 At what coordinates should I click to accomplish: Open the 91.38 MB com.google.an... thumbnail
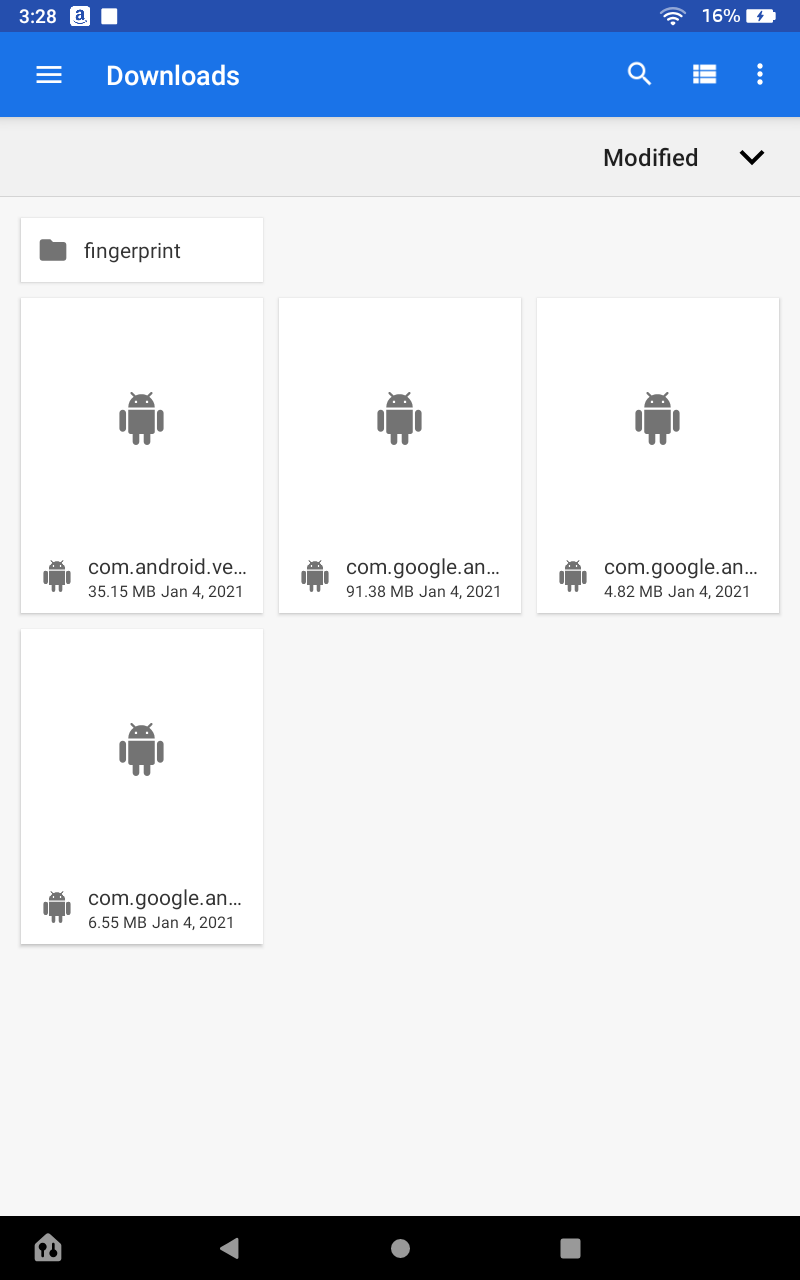pos(399,454)
